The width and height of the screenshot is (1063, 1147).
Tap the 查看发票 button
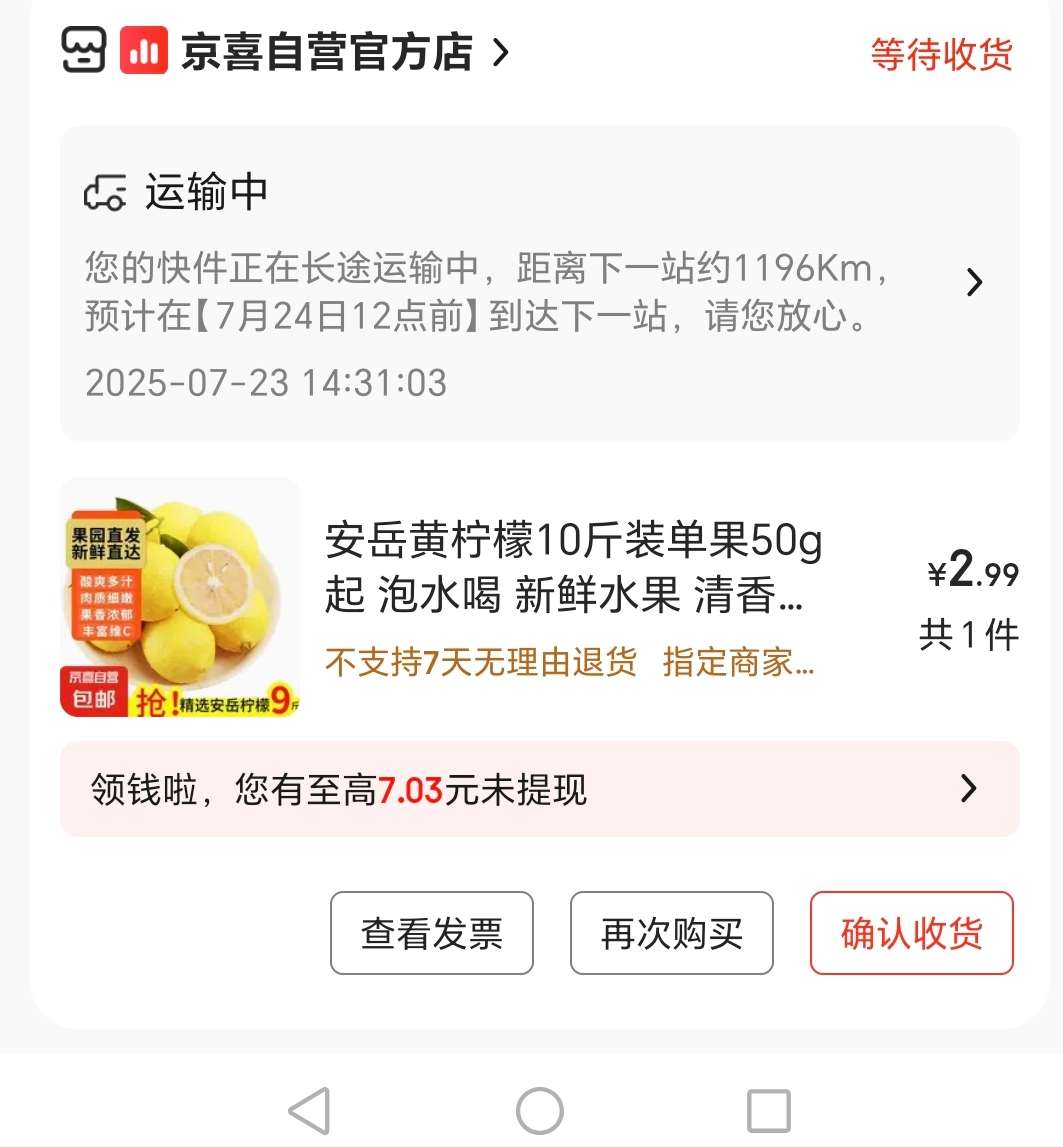(432, 933)
